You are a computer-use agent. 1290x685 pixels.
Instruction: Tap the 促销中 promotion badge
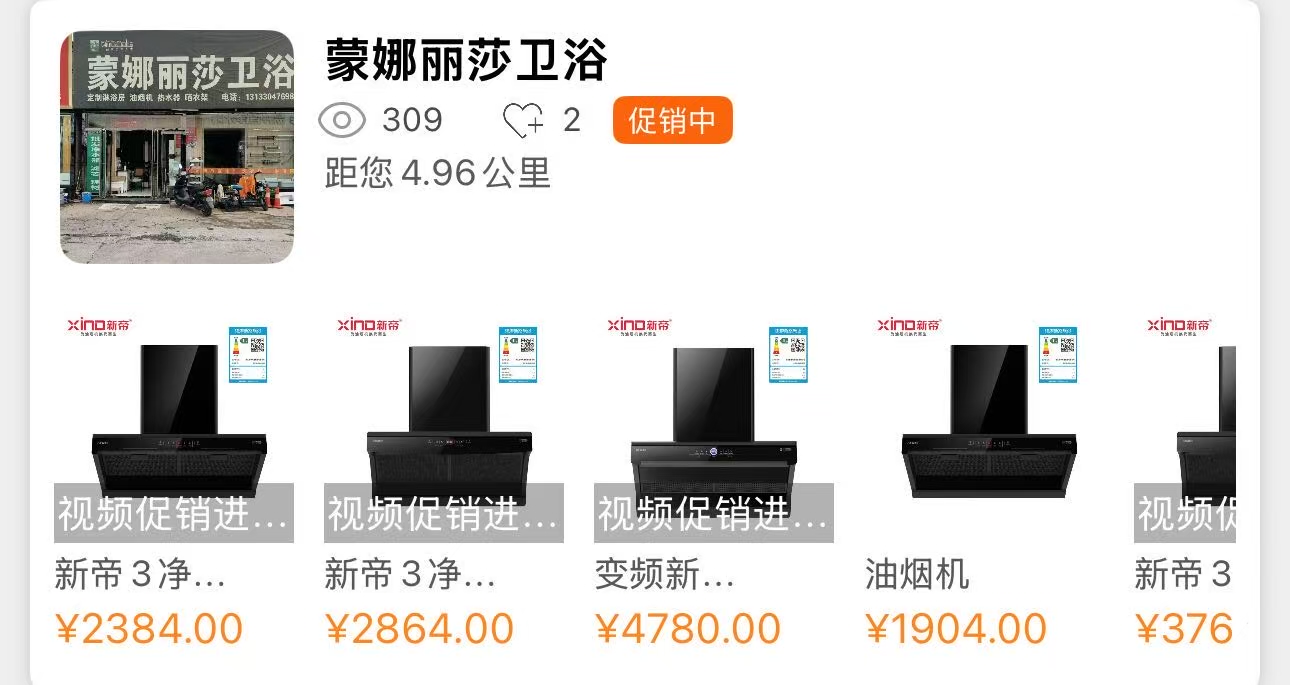672,120
